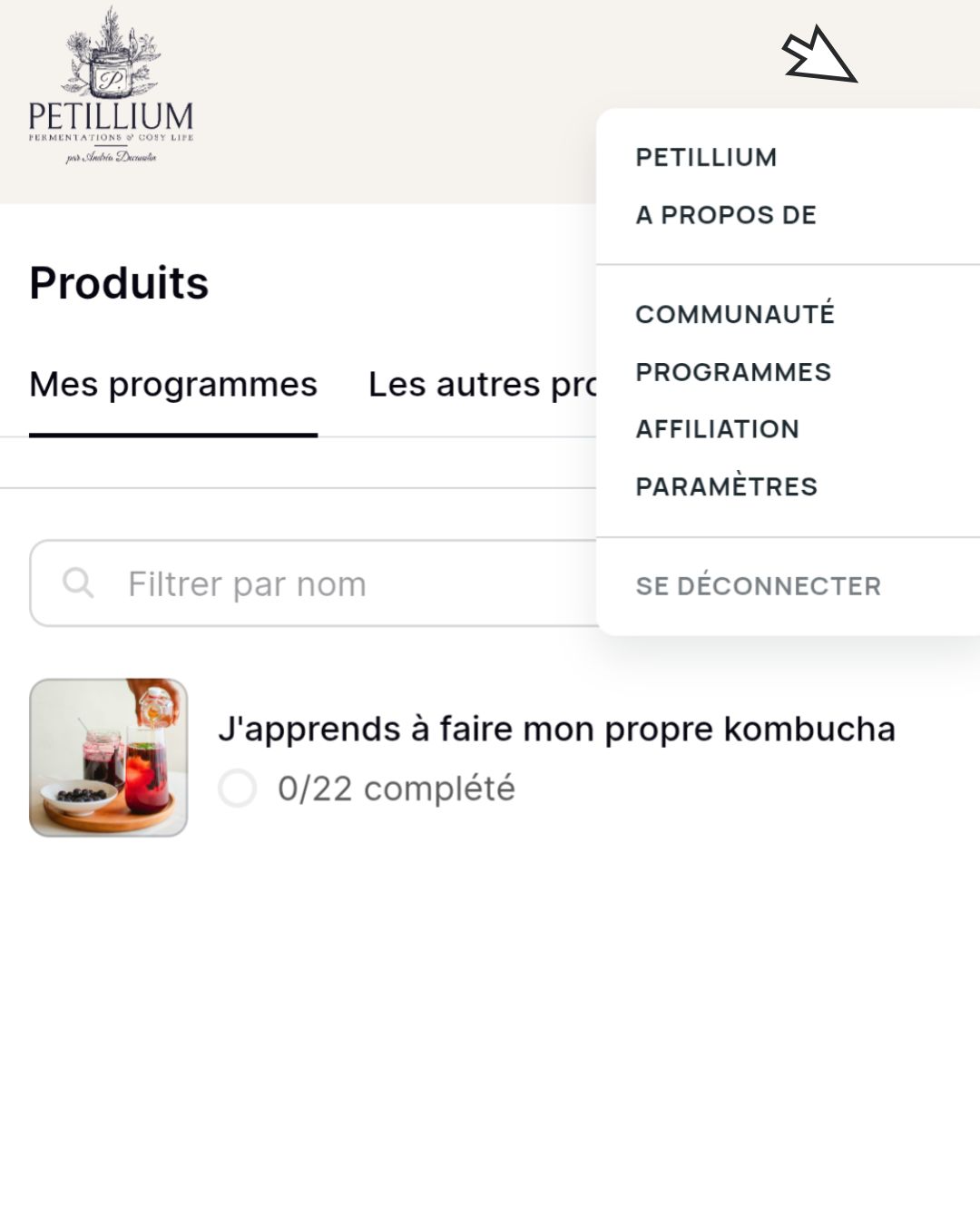Open COMMUNAUTÉ from the dropdown menu

[735, 314]
